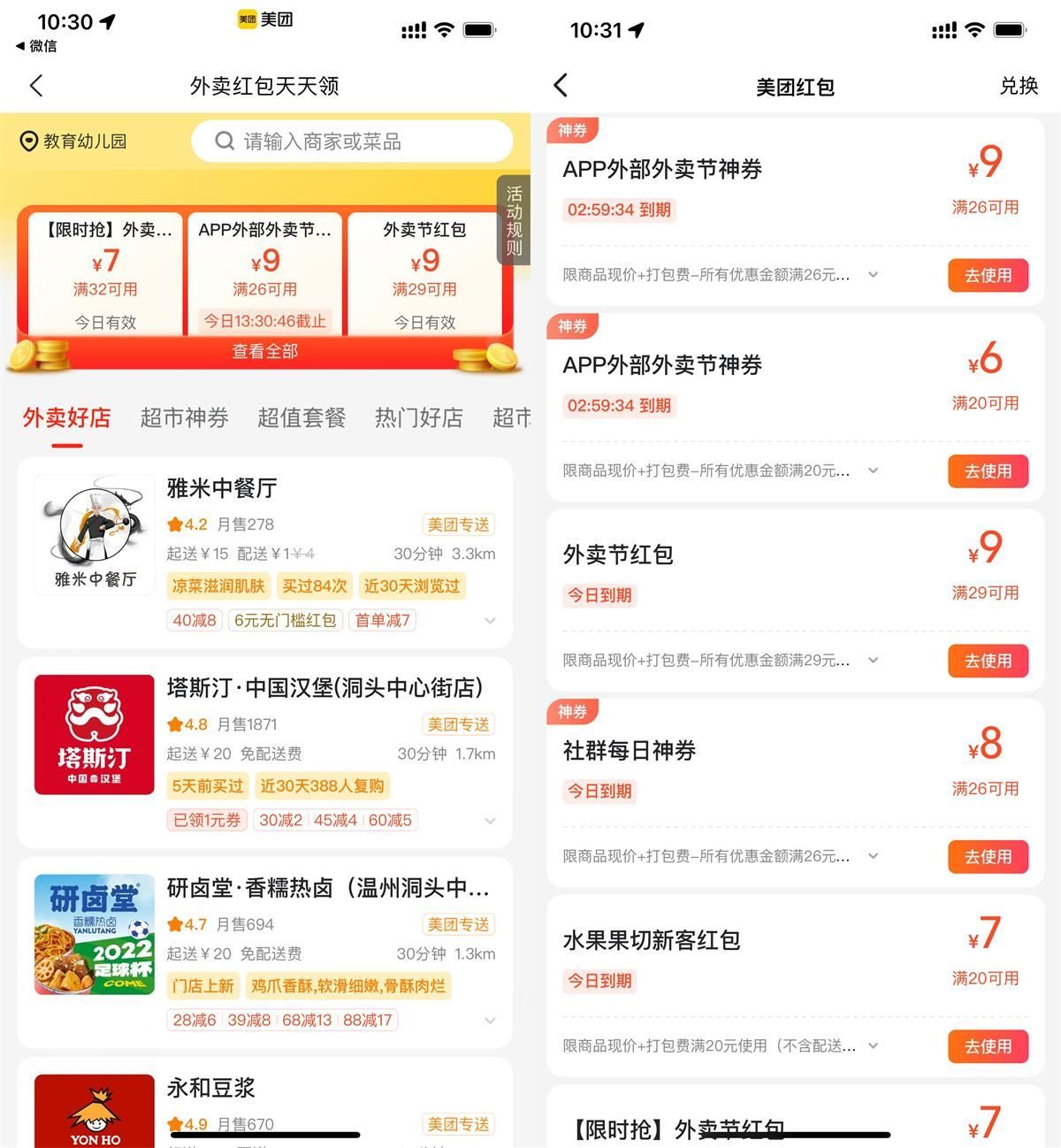Viewport: 1061px width, 1148px height.
Task: Open 活动规则 side tab
Action: coord(513,220)
